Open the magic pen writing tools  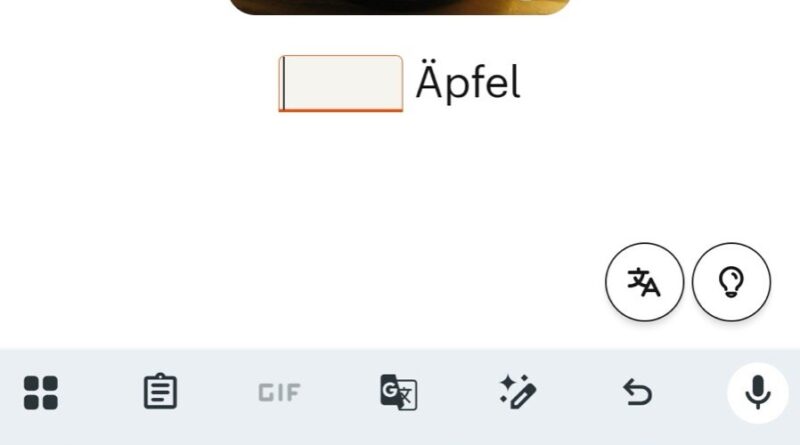pos(518,393)
